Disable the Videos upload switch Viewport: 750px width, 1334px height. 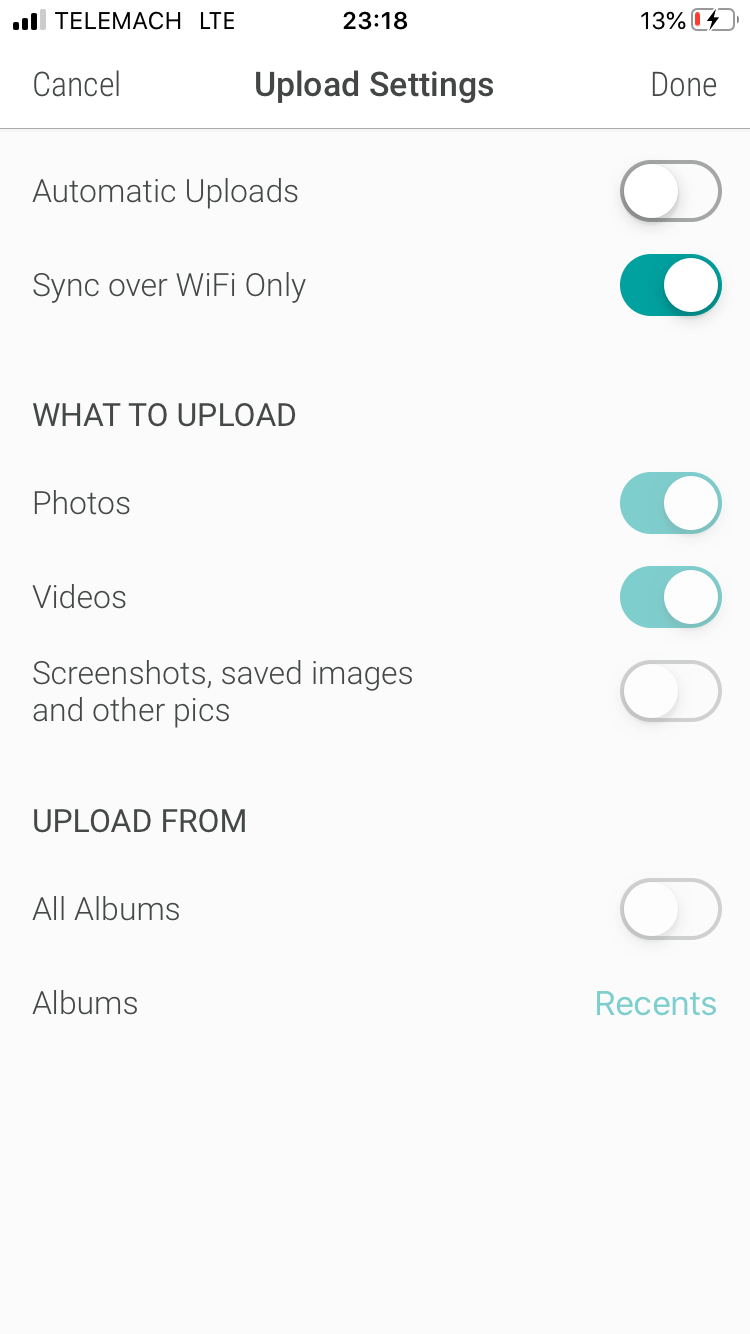click(670, 597)
